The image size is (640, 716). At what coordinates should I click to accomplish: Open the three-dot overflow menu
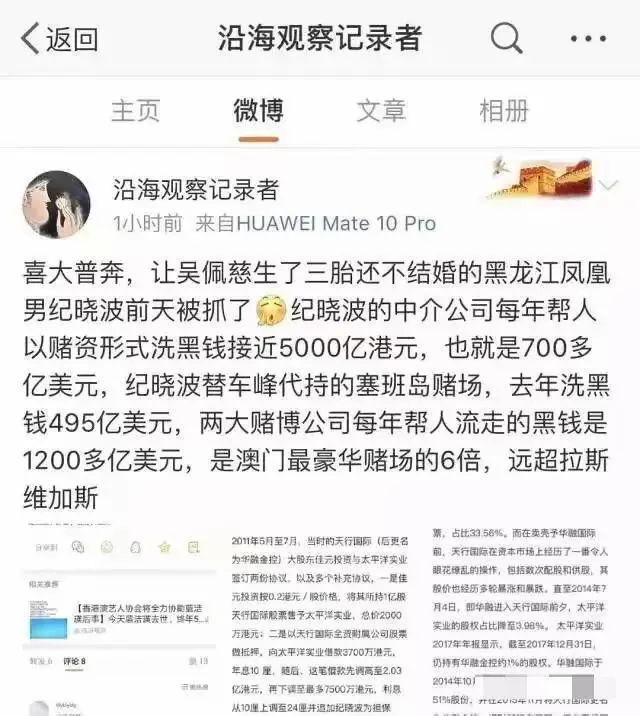coord(588,39)
